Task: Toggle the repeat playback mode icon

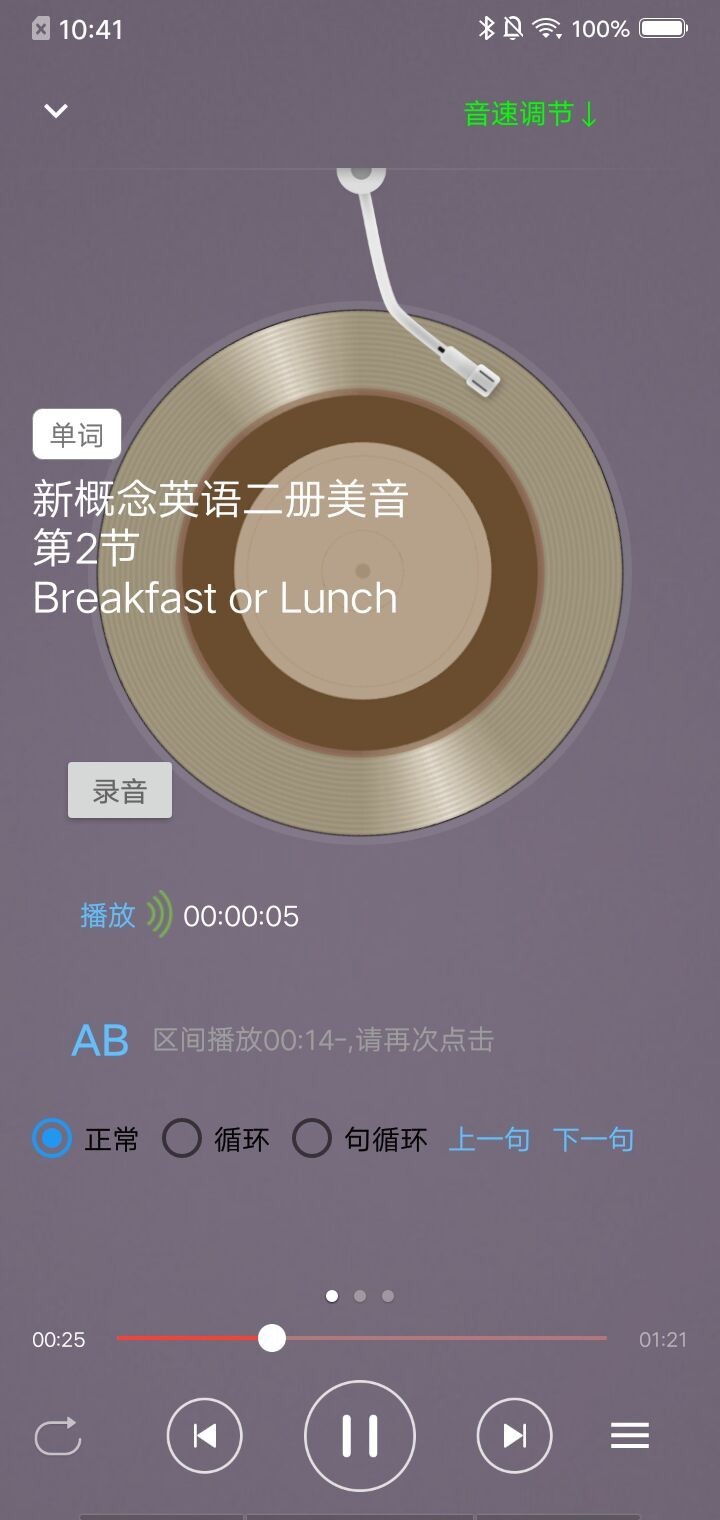Action: click(57, 1435)
